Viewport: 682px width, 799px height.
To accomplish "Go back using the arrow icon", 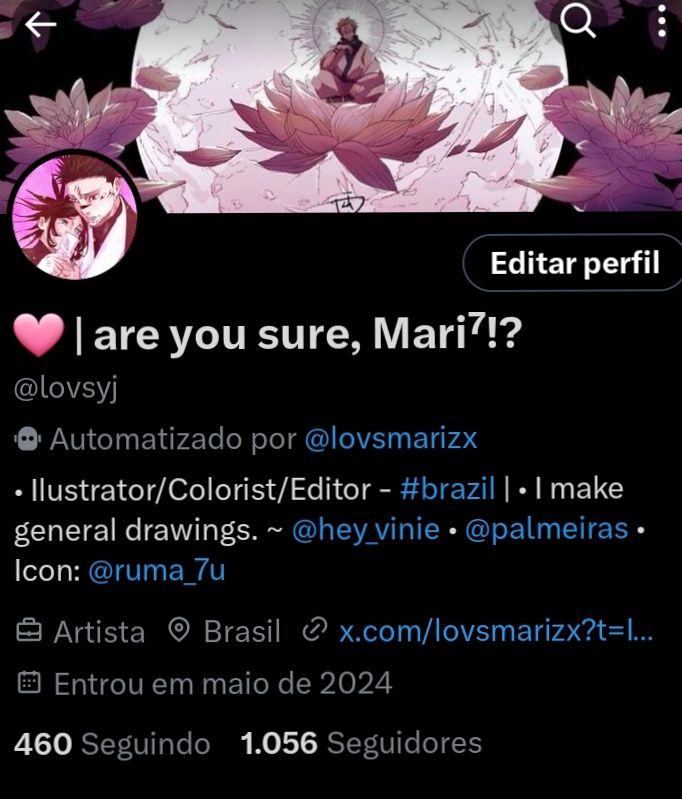I will (40, 26).
